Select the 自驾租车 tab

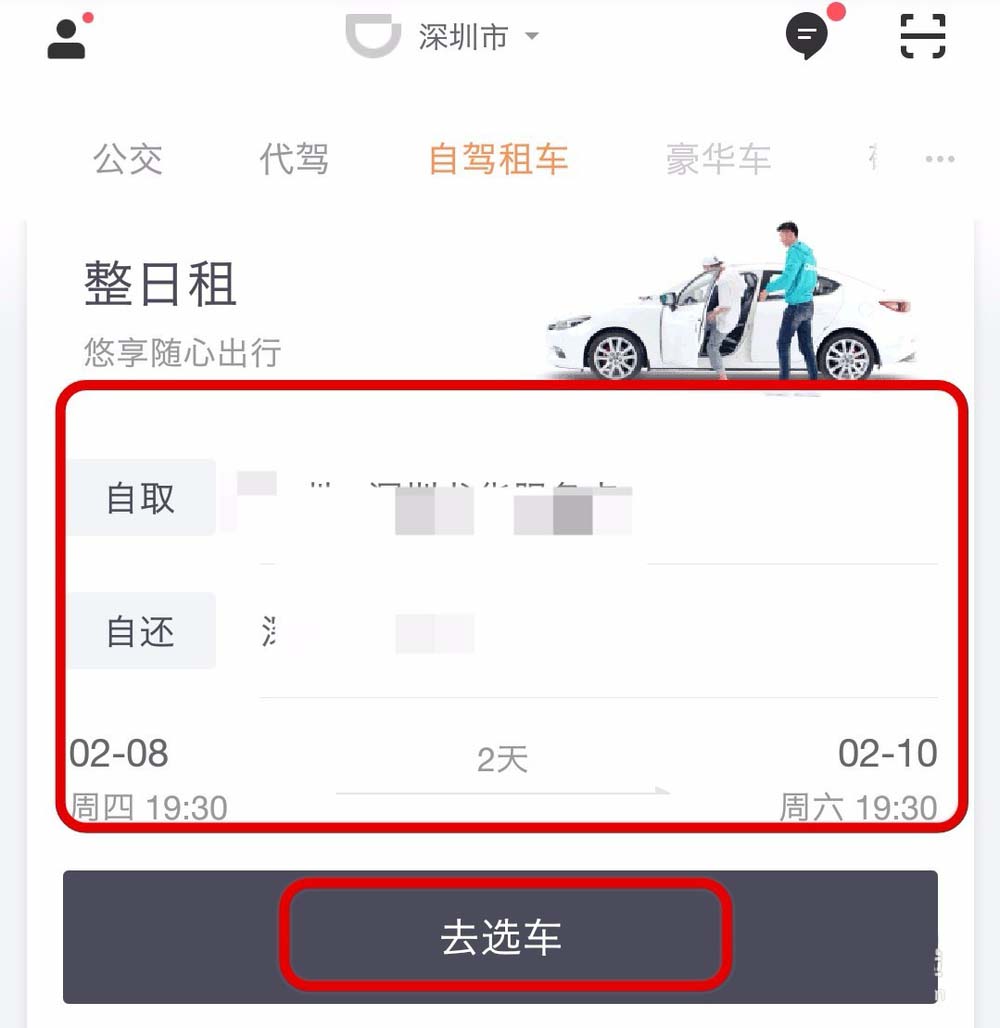click(x=498, y=159)
